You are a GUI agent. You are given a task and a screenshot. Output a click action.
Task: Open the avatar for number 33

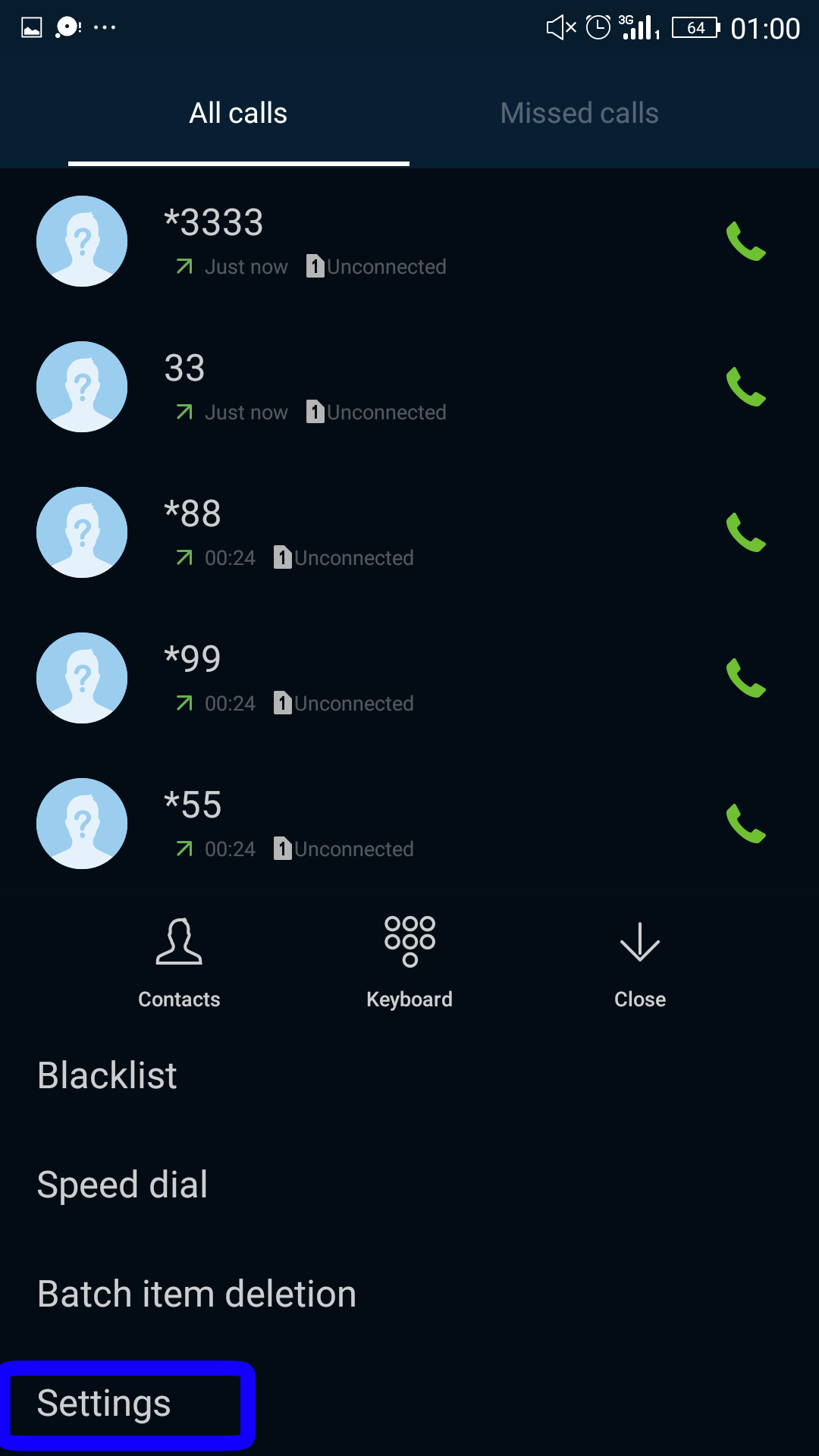pyautogui.click(x=82, y=387)
